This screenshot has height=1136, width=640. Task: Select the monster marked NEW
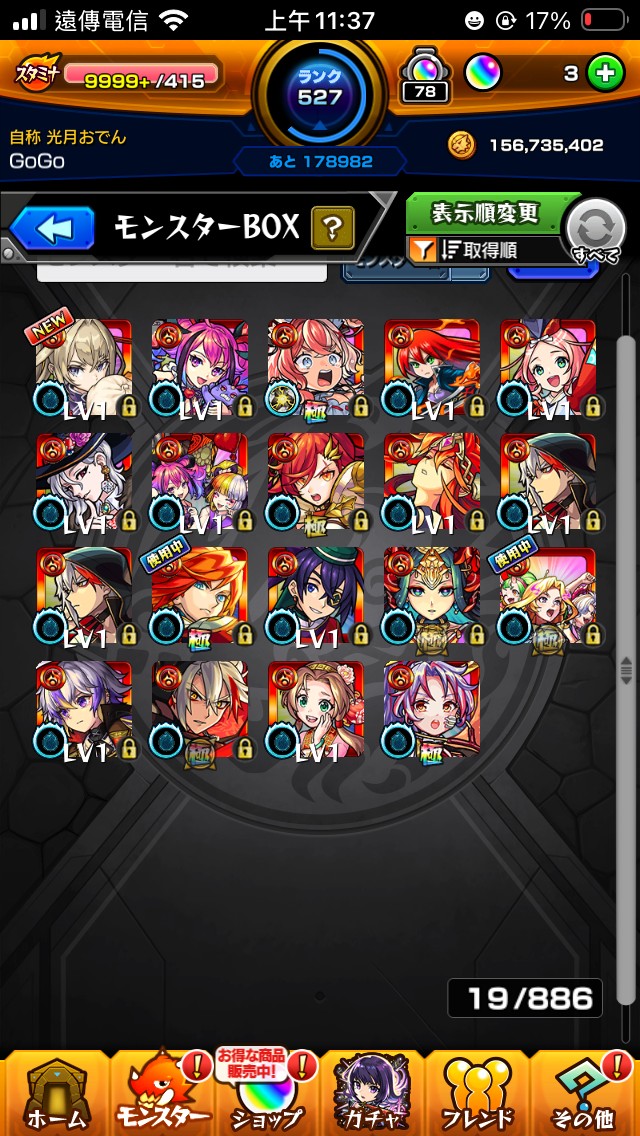pos(84,368)
